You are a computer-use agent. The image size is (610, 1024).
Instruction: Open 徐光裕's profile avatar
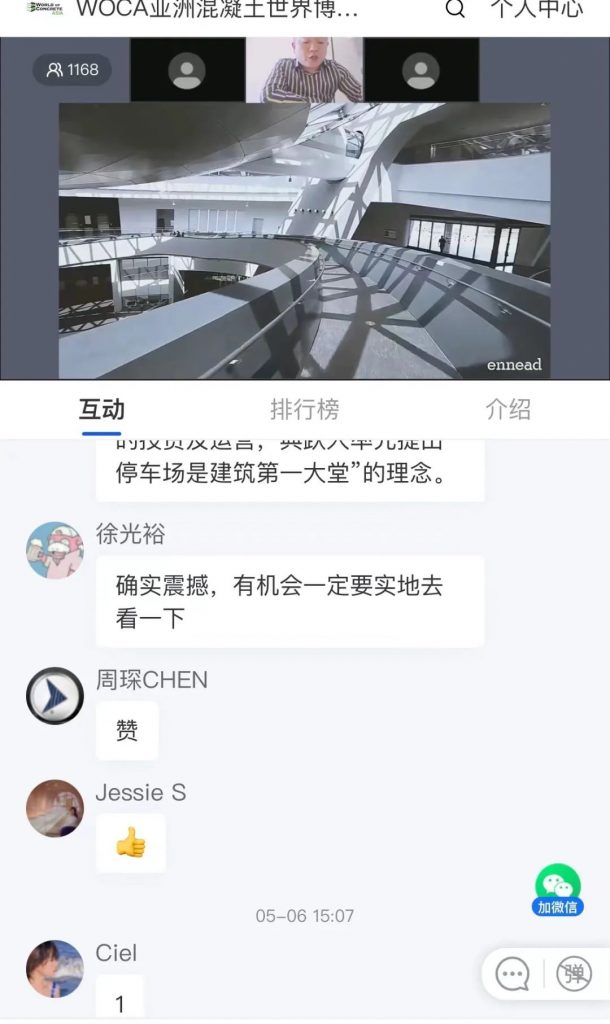click(55, 550)
